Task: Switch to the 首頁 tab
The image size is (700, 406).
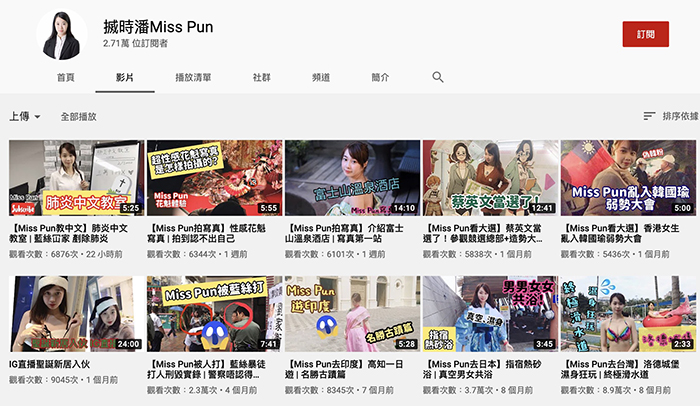Action: coord(66,77)
